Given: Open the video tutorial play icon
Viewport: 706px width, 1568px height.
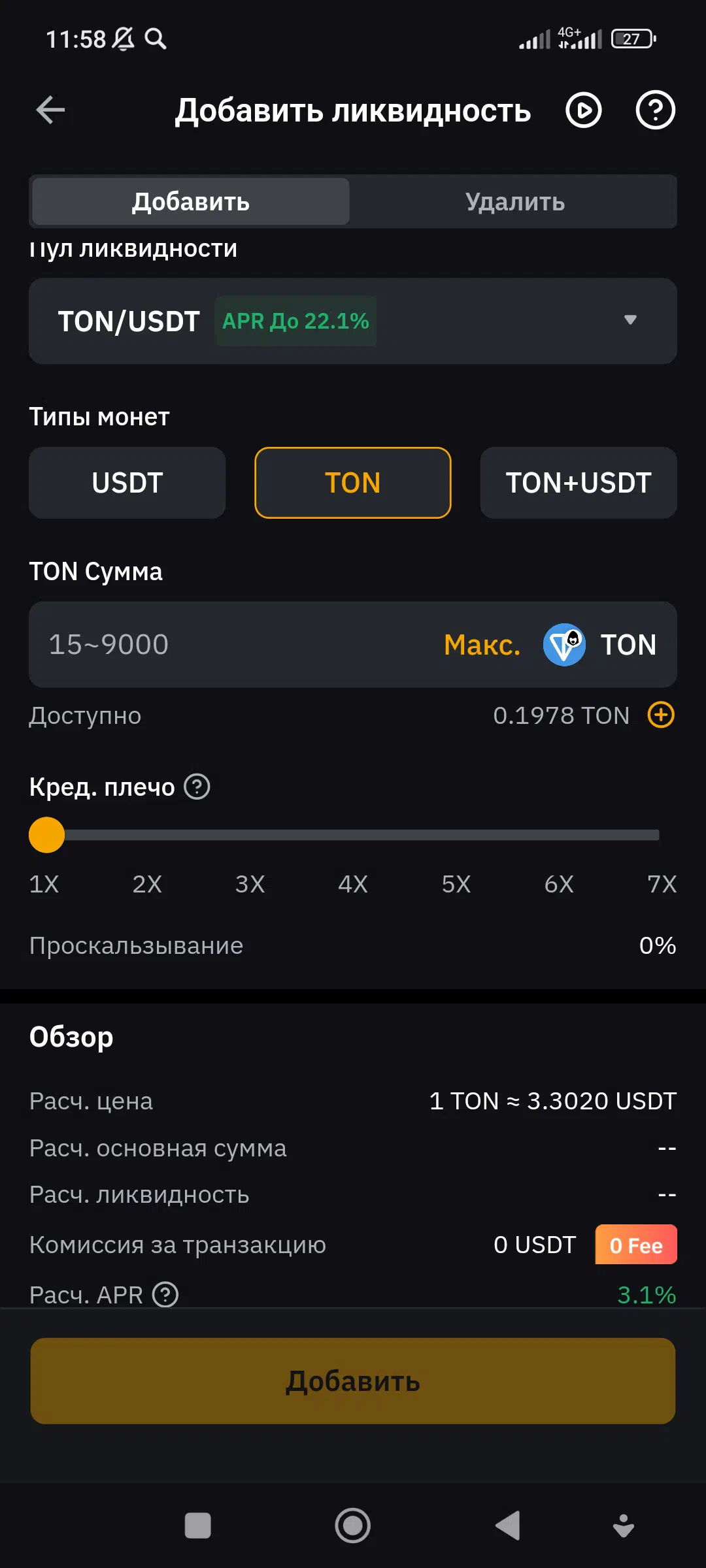Looking at the screenshot, I should (583, 110).
